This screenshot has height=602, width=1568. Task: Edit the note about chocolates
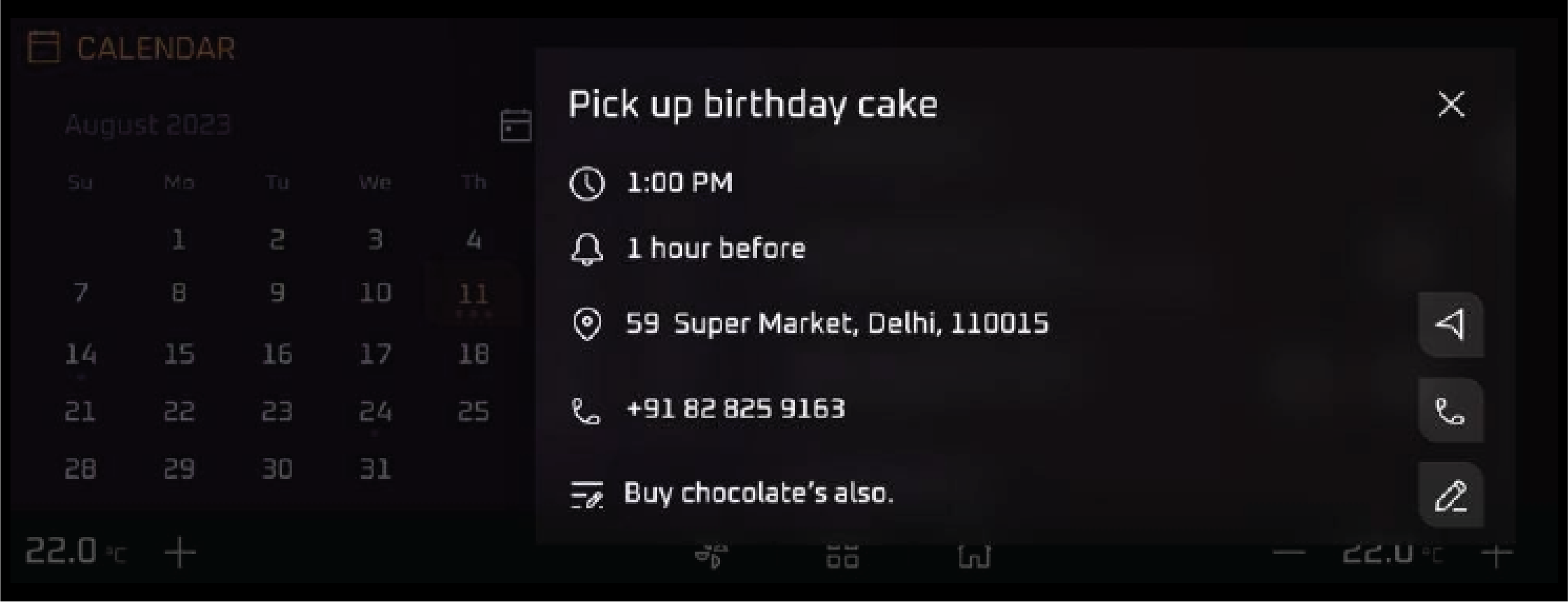click(x=1450, y=496)
